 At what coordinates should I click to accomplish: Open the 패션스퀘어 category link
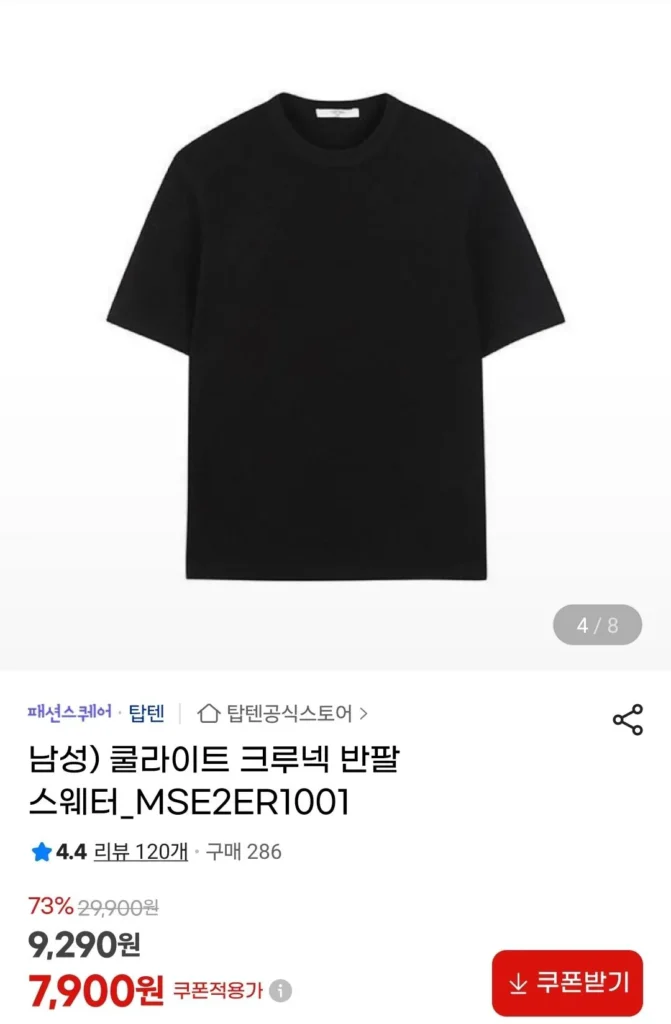pos(69,713)
